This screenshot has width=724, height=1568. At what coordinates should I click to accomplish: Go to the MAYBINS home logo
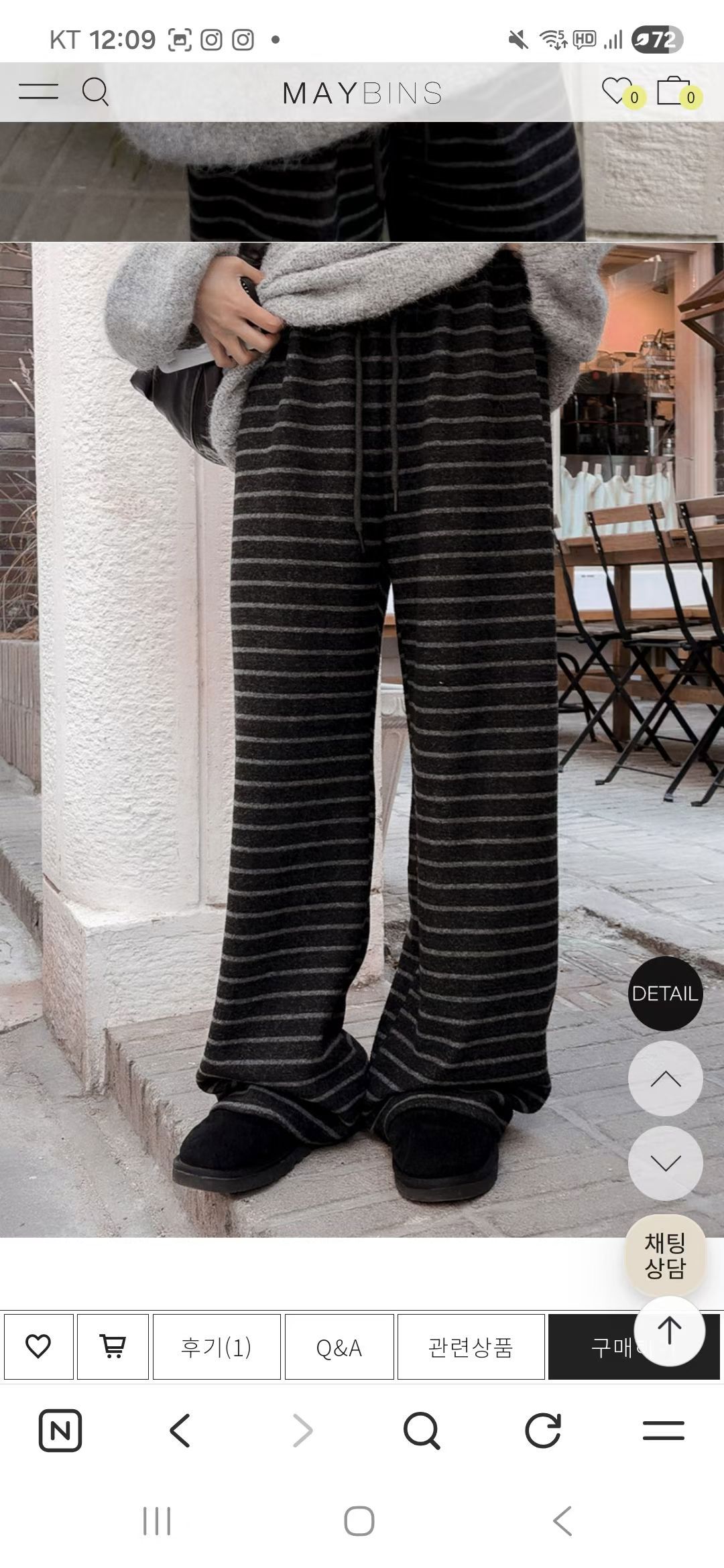pos(362,93)
